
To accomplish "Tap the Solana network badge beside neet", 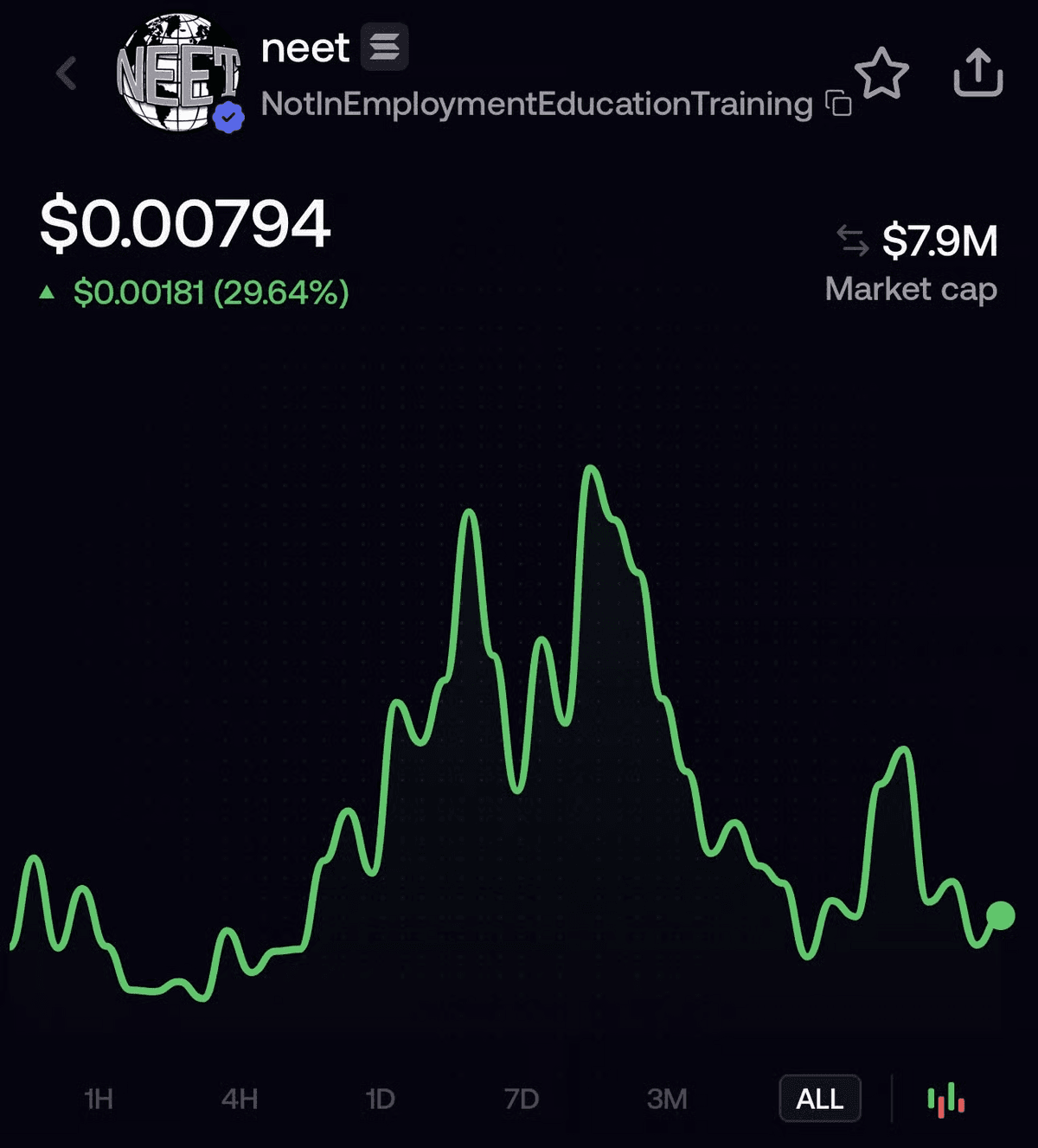I will pyautogui.click(x=383, y=48).
